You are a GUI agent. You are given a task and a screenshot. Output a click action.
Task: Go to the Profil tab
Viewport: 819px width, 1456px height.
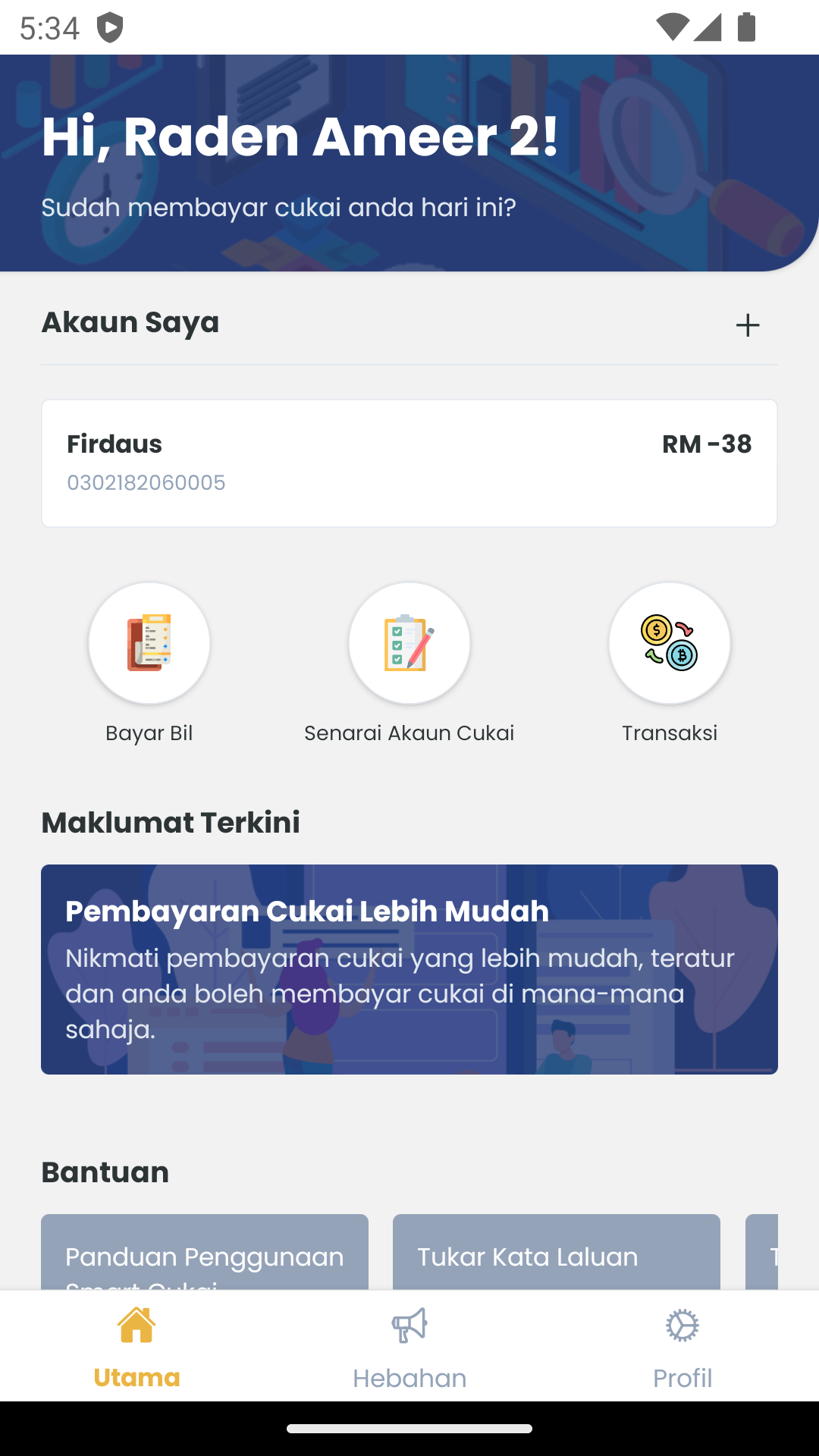[682, 1347]
